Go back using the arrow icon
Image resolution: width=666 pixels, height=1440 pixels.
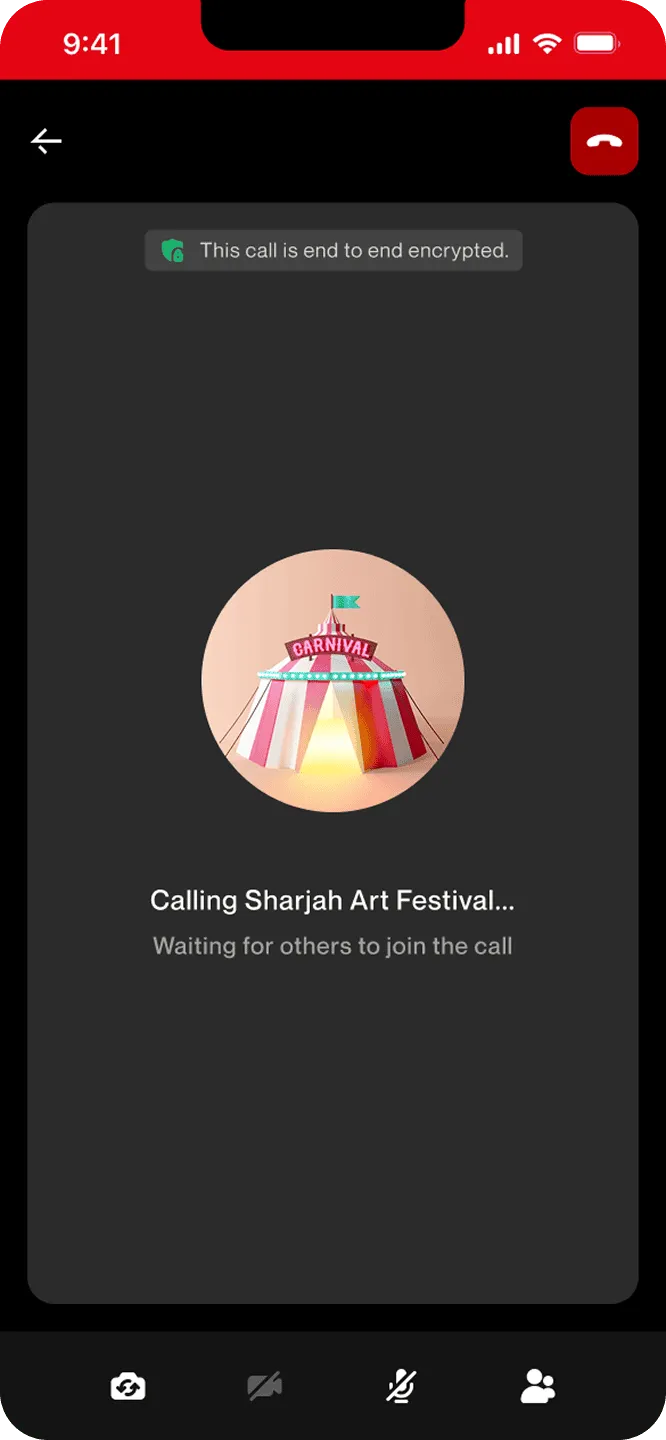point(46,142)
